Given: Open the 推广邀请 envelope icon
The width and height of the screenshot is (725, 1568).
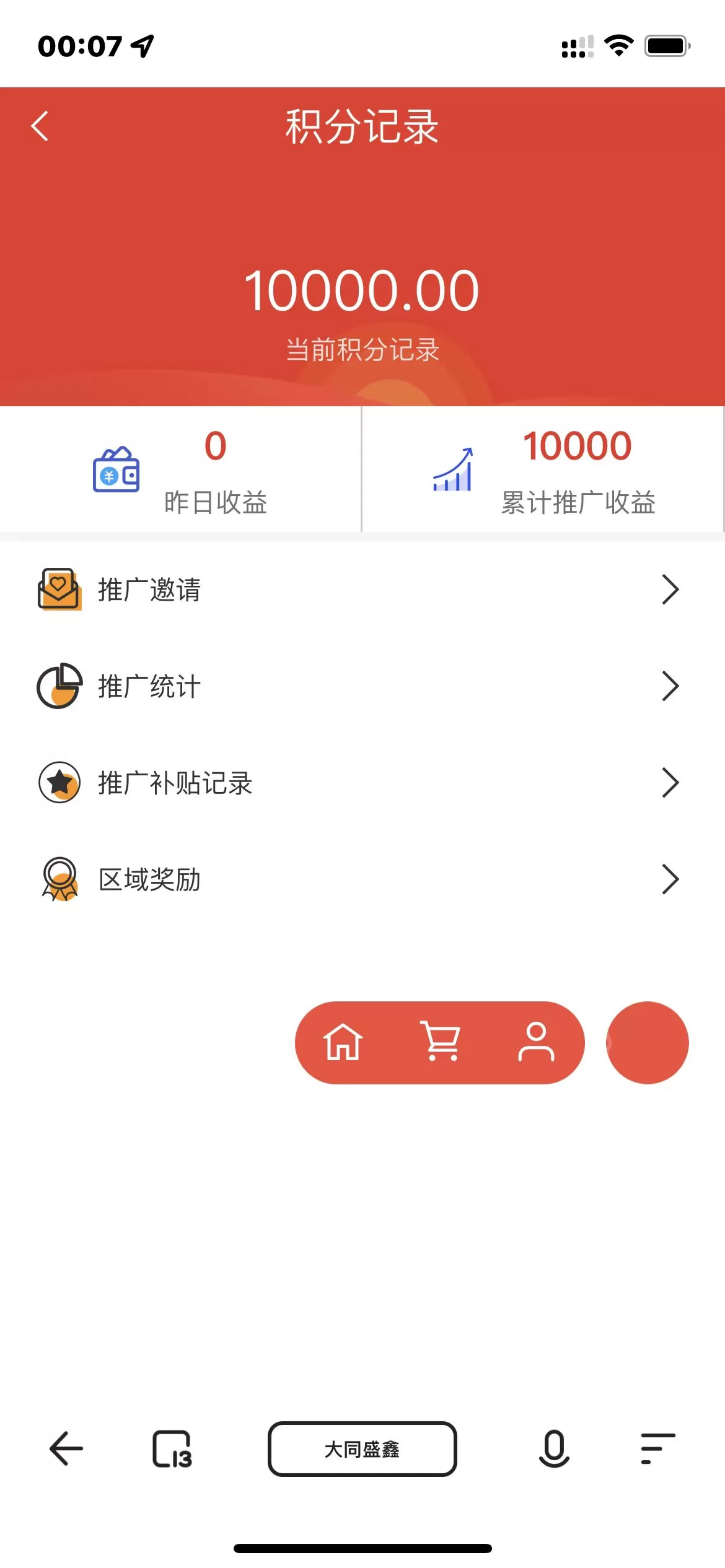Looking at the screenshot, I should 59,590.
